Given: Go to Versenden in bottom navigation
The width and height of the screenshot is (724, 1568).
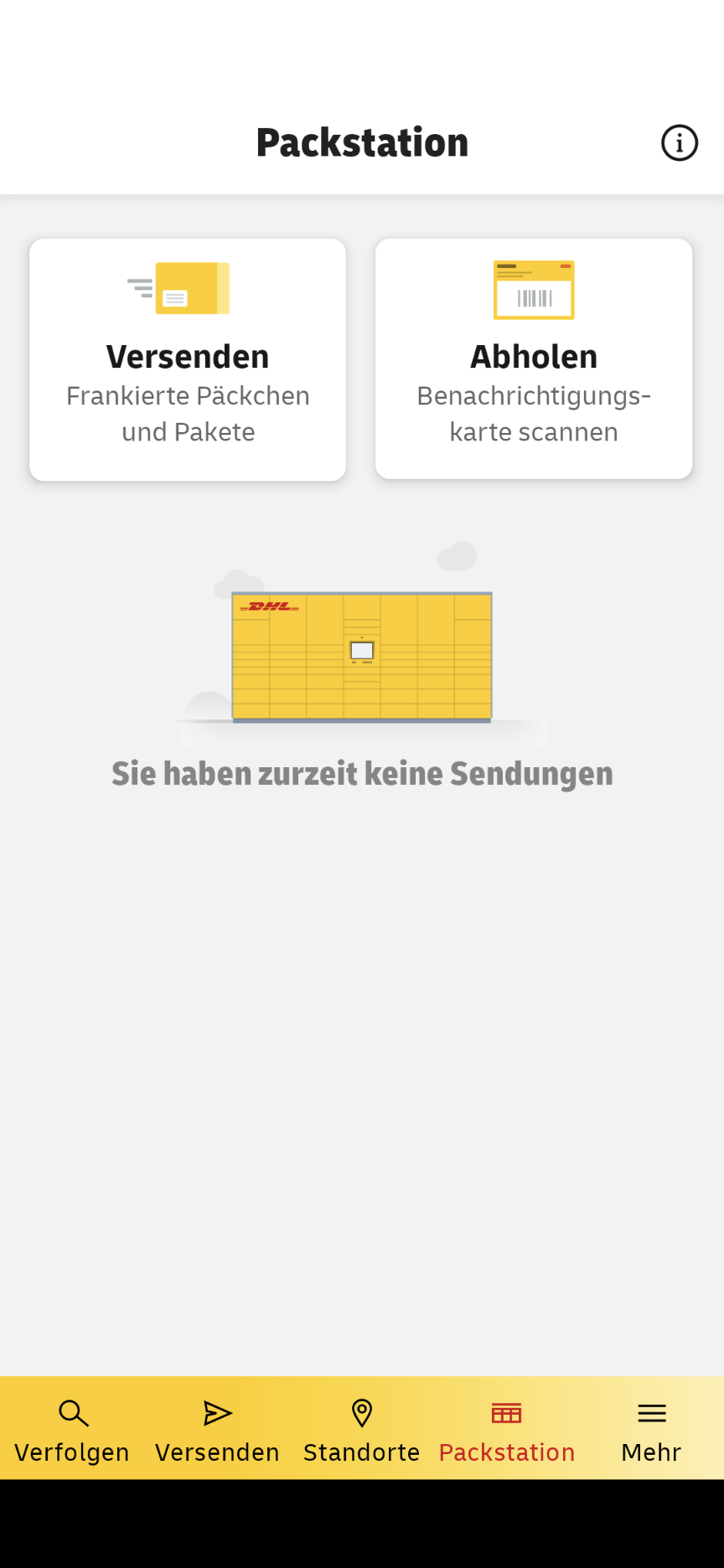Looking at the screenshot, I should [x=217, y=1431].
